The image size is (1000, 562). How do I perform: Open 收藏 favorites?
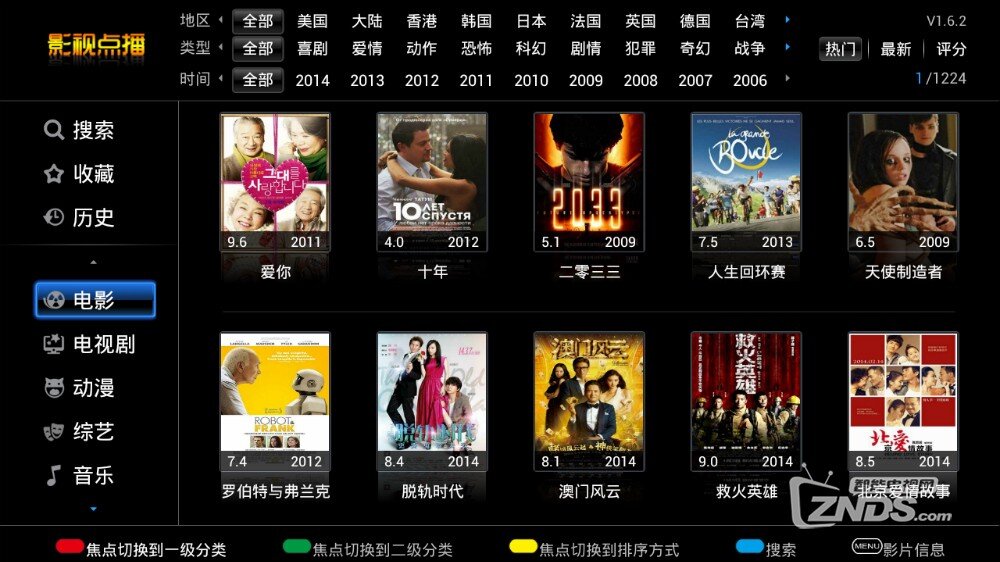[80, 174]
